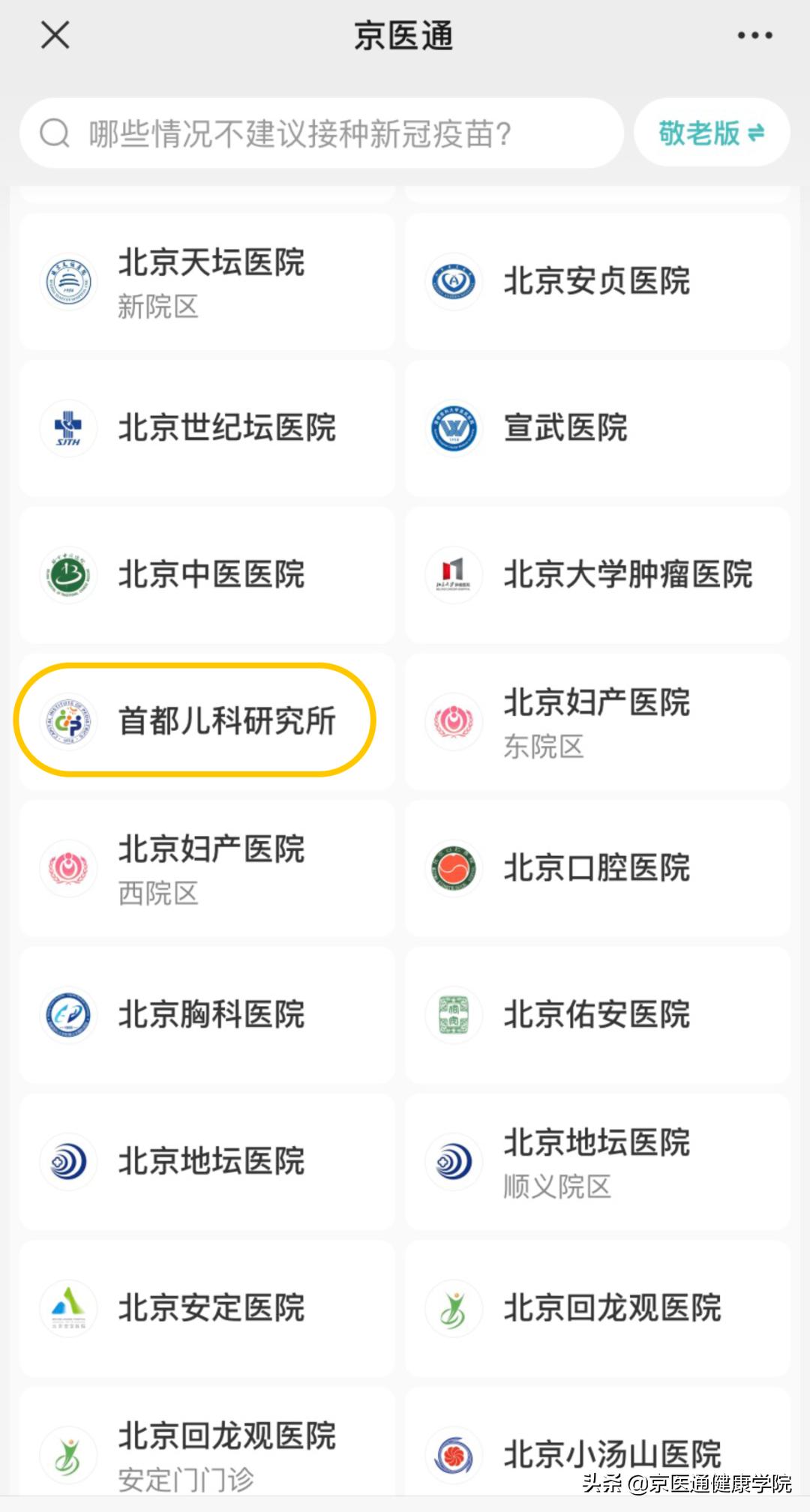810x1512 pixels.
Task: Select 北京妇产医院 西院区 entry
Action: pos(208,867)
